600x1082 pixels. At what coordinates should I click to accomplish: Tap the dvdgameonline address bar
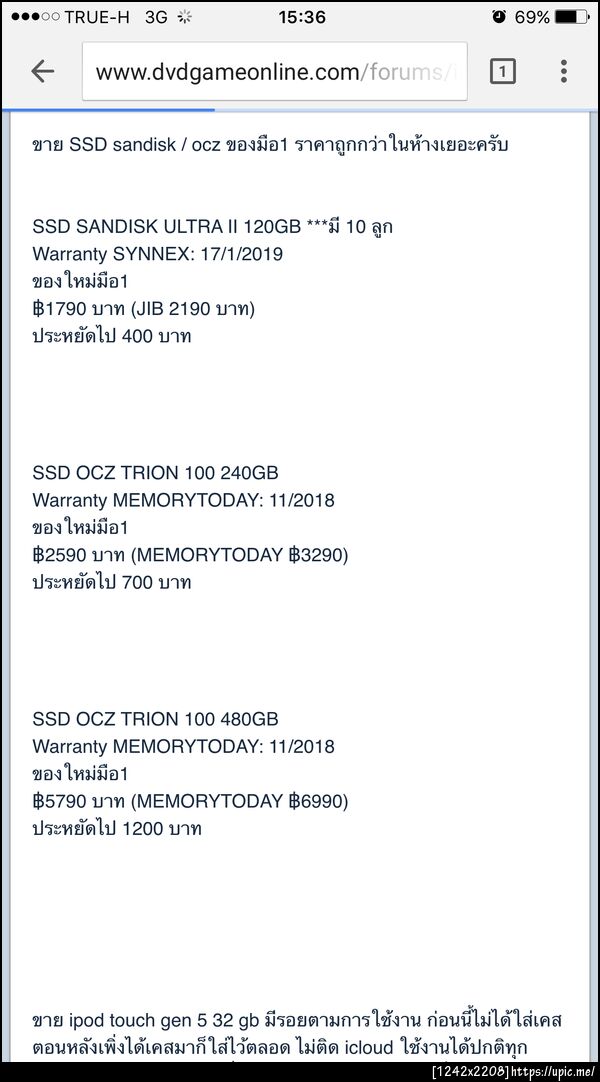coord(274,72)
